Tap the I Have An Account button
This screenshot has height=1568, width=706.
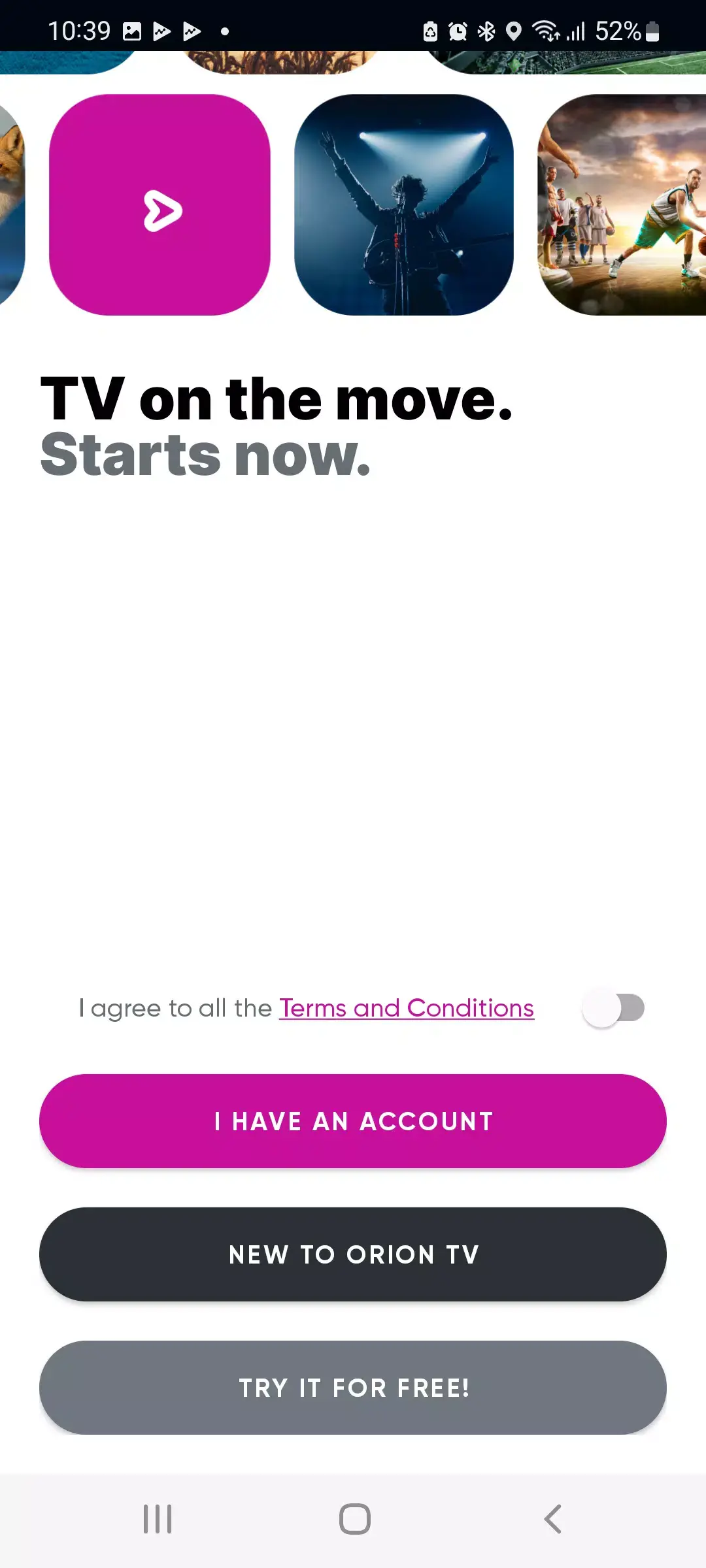[x=353, y=1121]
